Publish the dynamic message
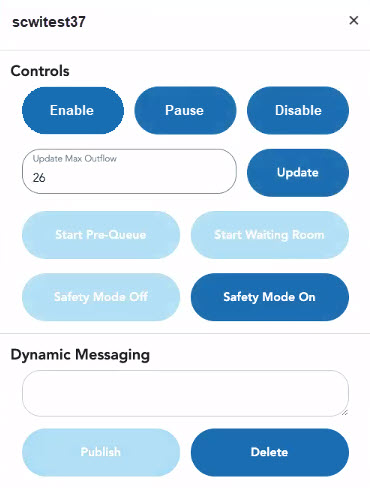 point(101,452)
